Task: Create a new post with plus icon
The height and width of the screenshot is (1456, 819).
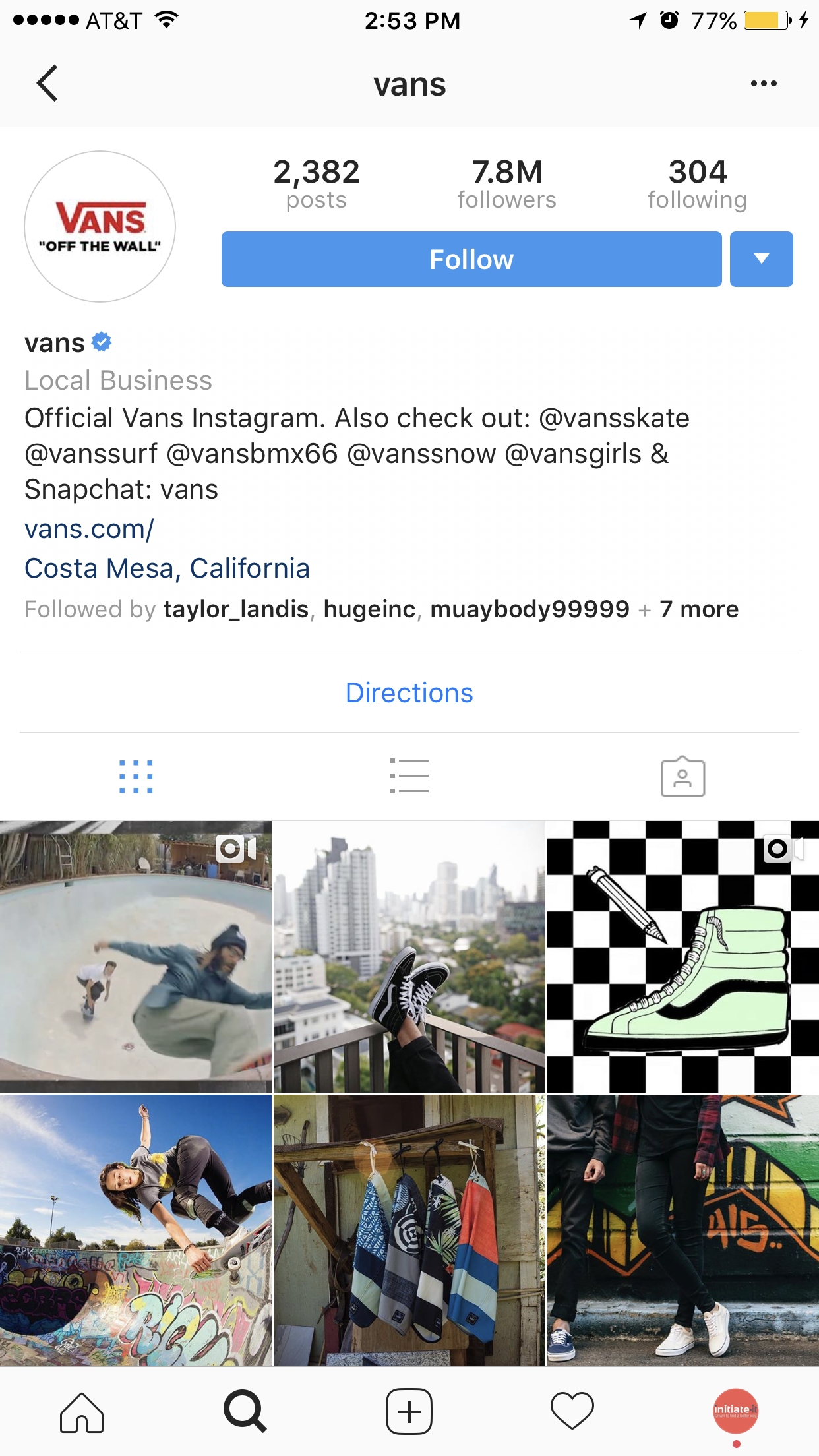Action: tap(409, 1412)
